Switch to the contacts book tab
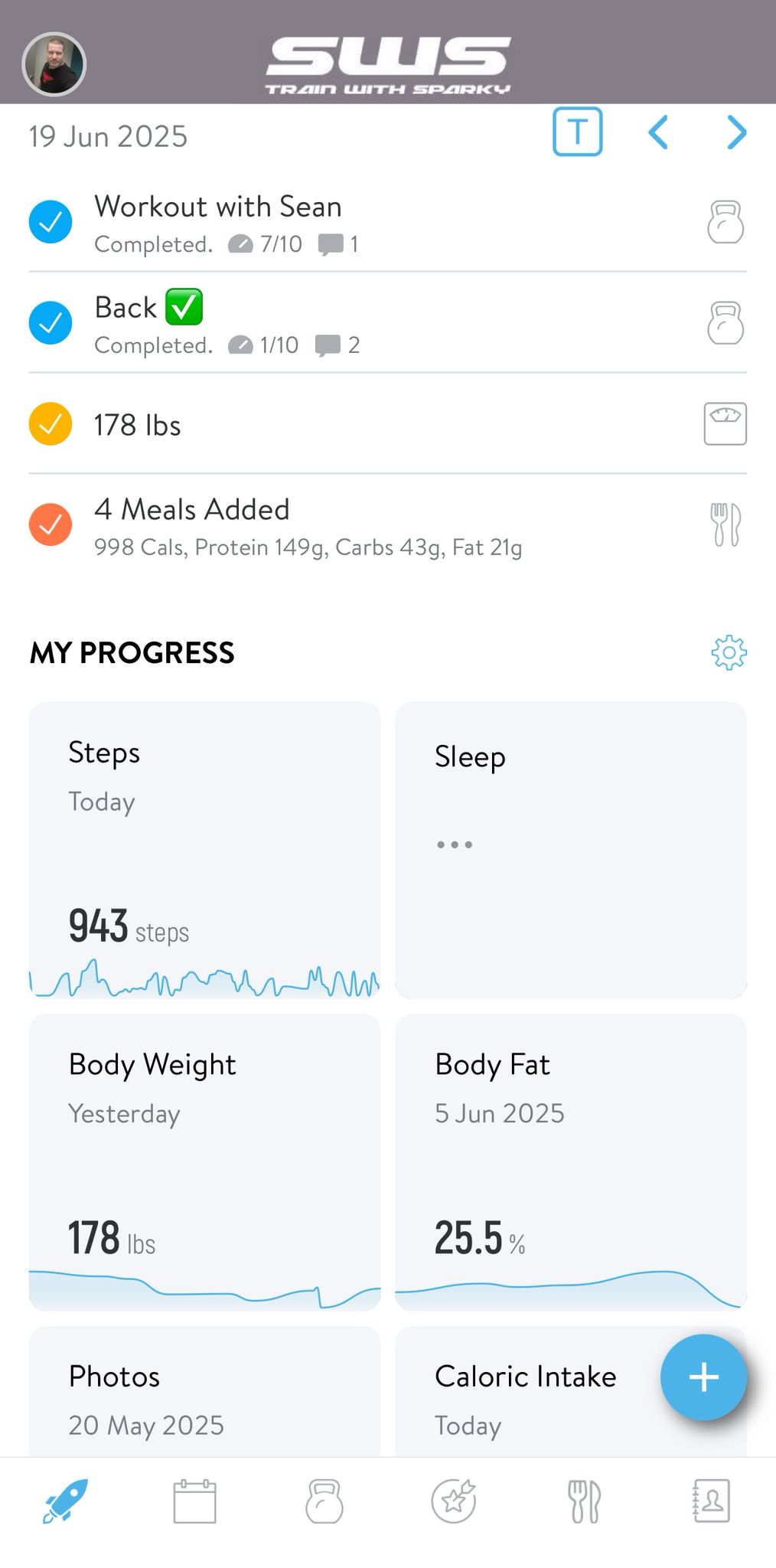The image size is (776, 1568). pyautogui.click(x=711, y=1501)
